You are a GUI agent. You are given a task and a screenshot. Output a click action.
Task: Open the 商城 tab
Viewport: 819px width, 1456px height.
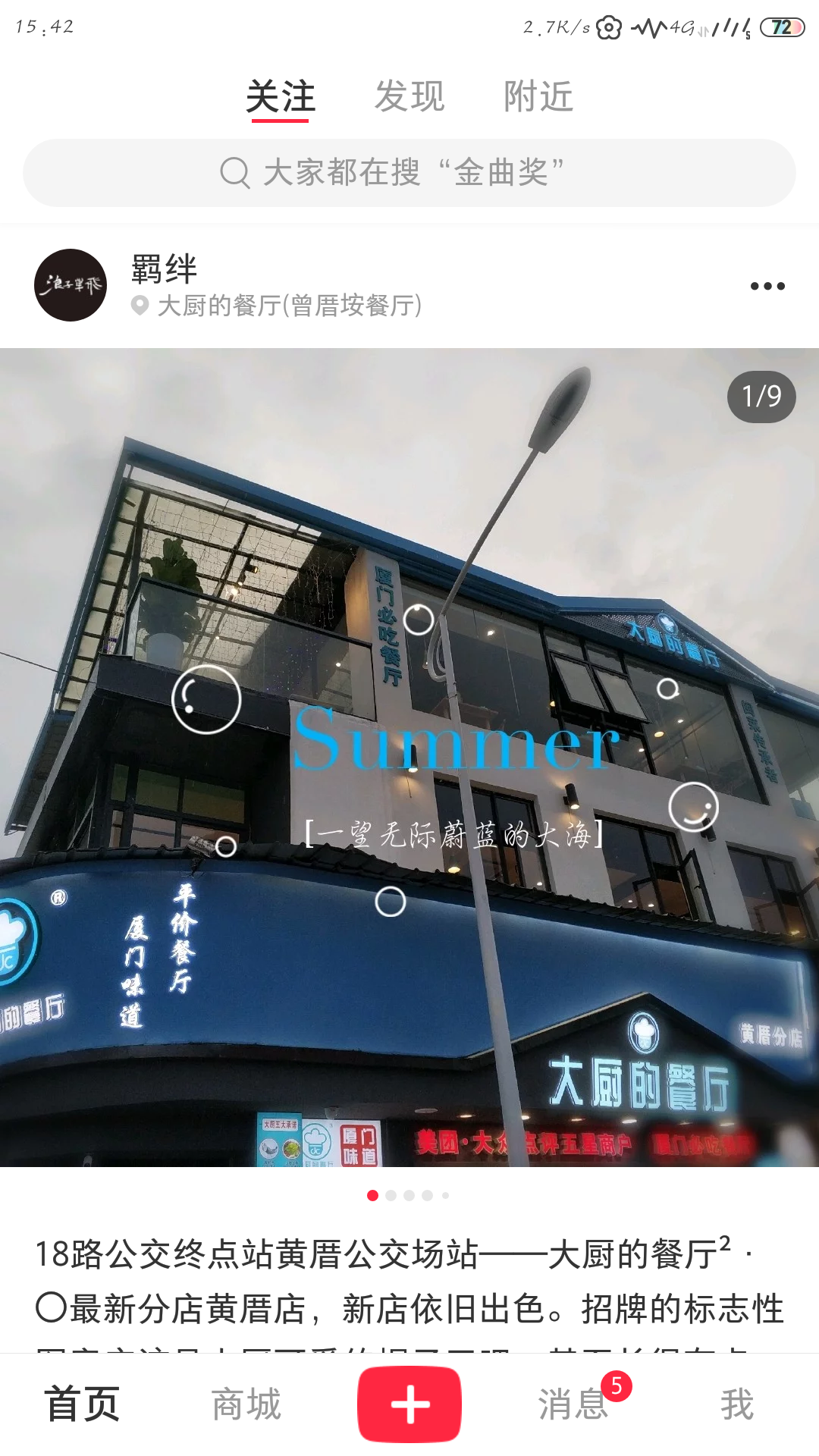[x=246, y=1404]
